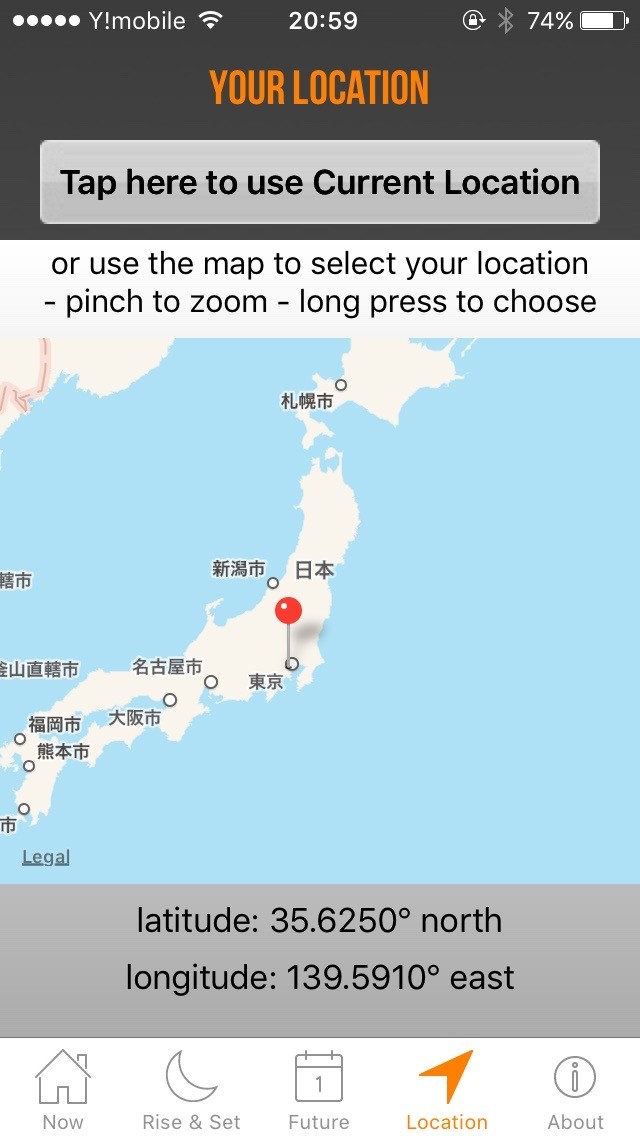The width and height of the screenshot is (640, 1136).
Task: Switch to the Now tab
Action: [63, 1090]
